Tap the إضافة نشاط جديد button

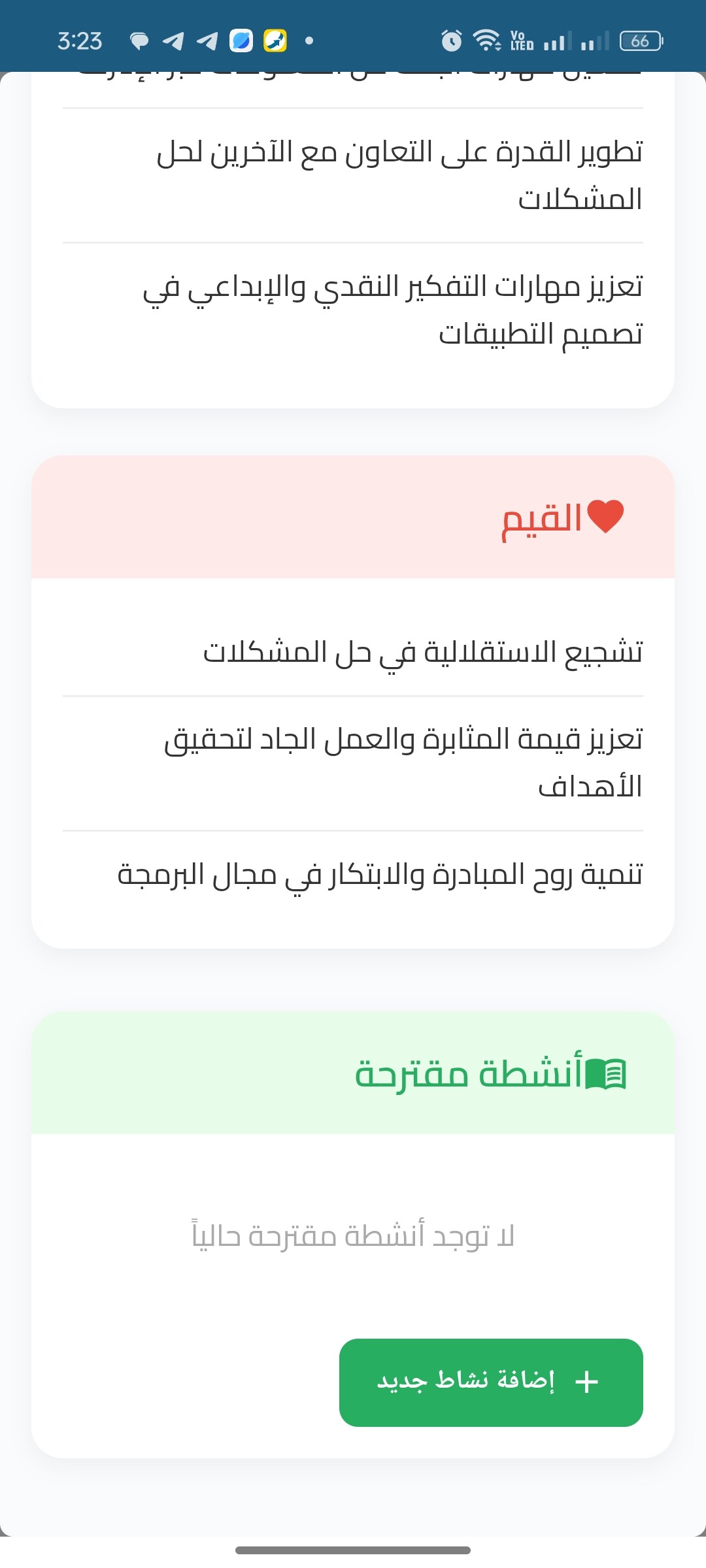pos(491,1382)
